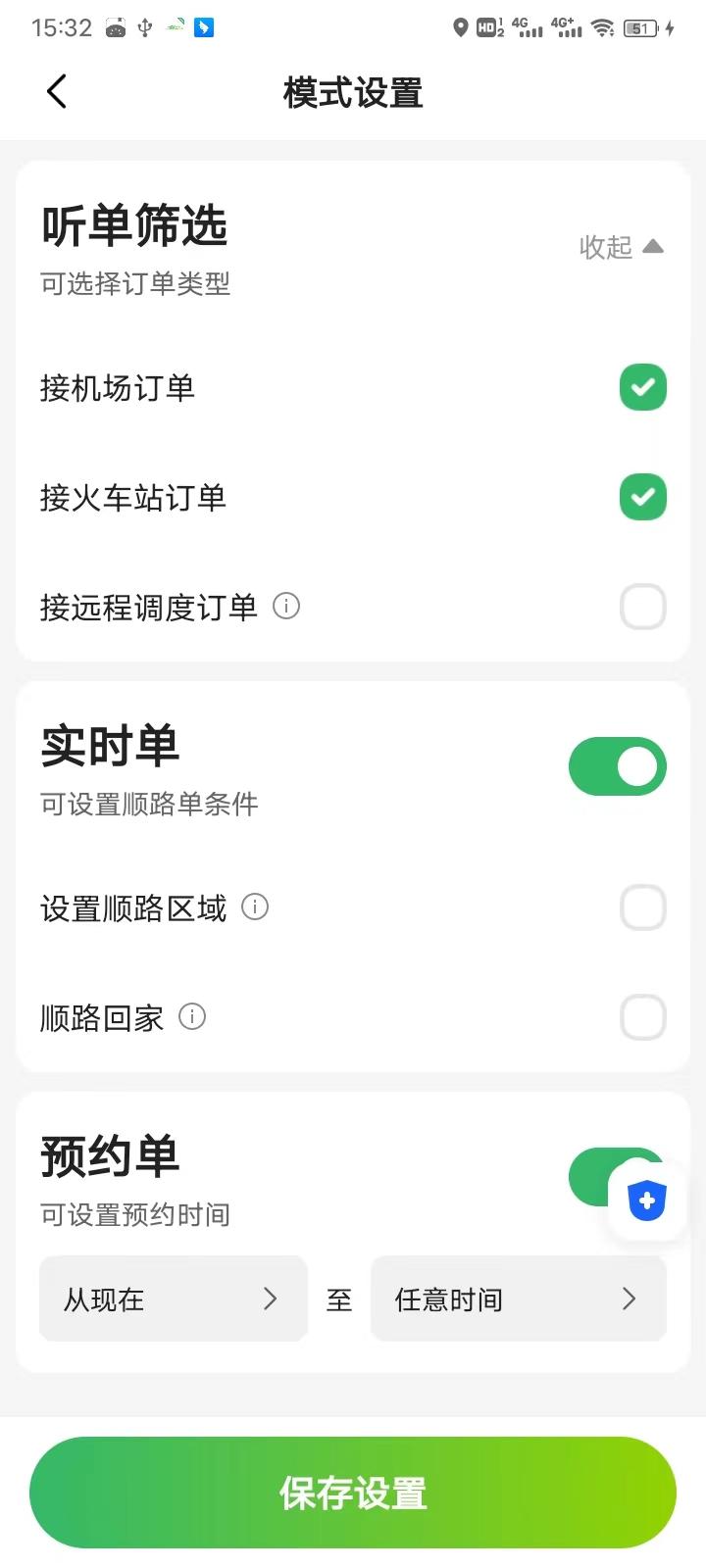View info about 设置顺路区域
706x1568 pixels.
(x=254, y=907)
